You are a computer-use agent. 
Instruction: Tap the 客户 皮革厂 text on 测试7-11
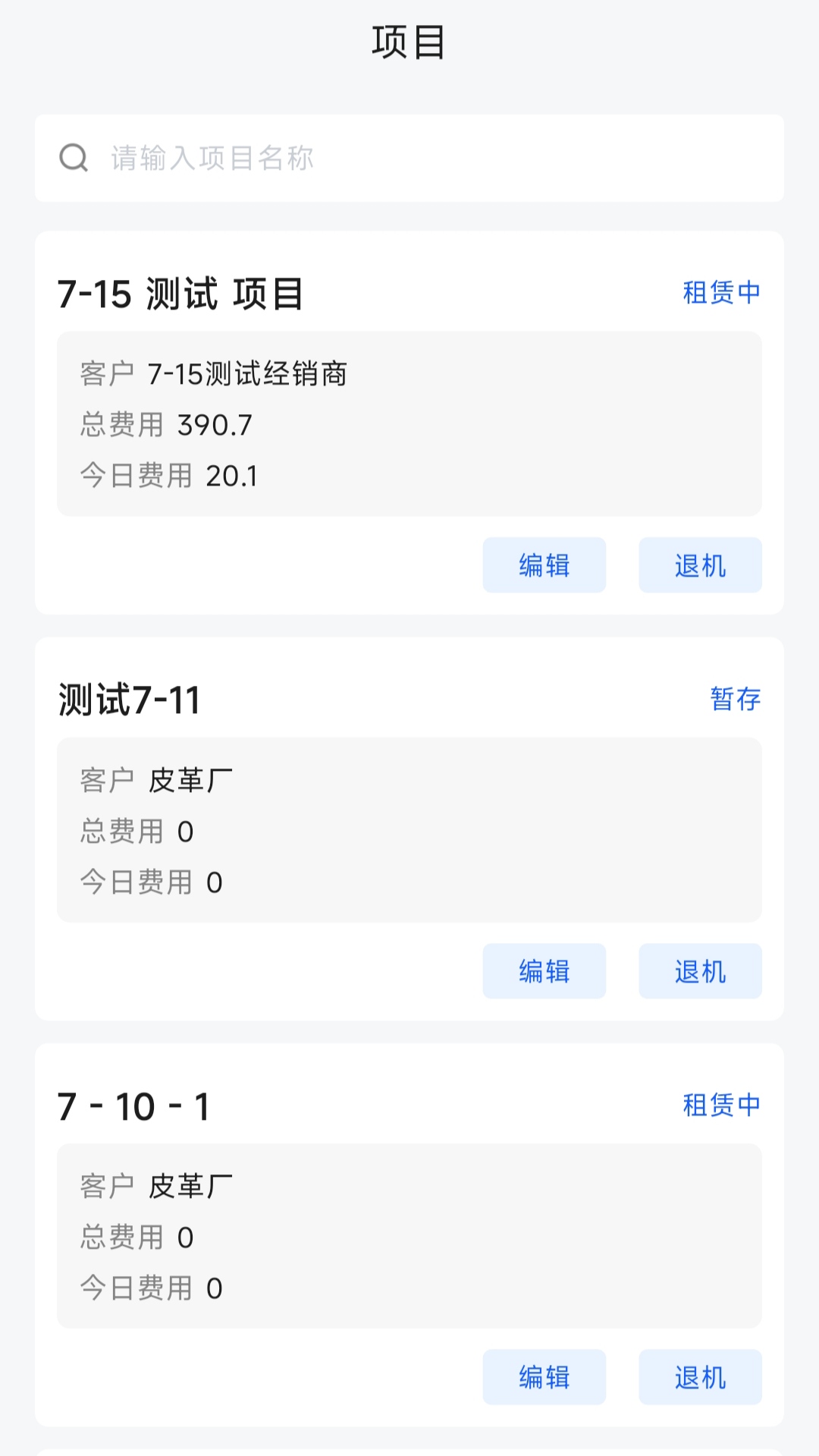tap(155, 779)
